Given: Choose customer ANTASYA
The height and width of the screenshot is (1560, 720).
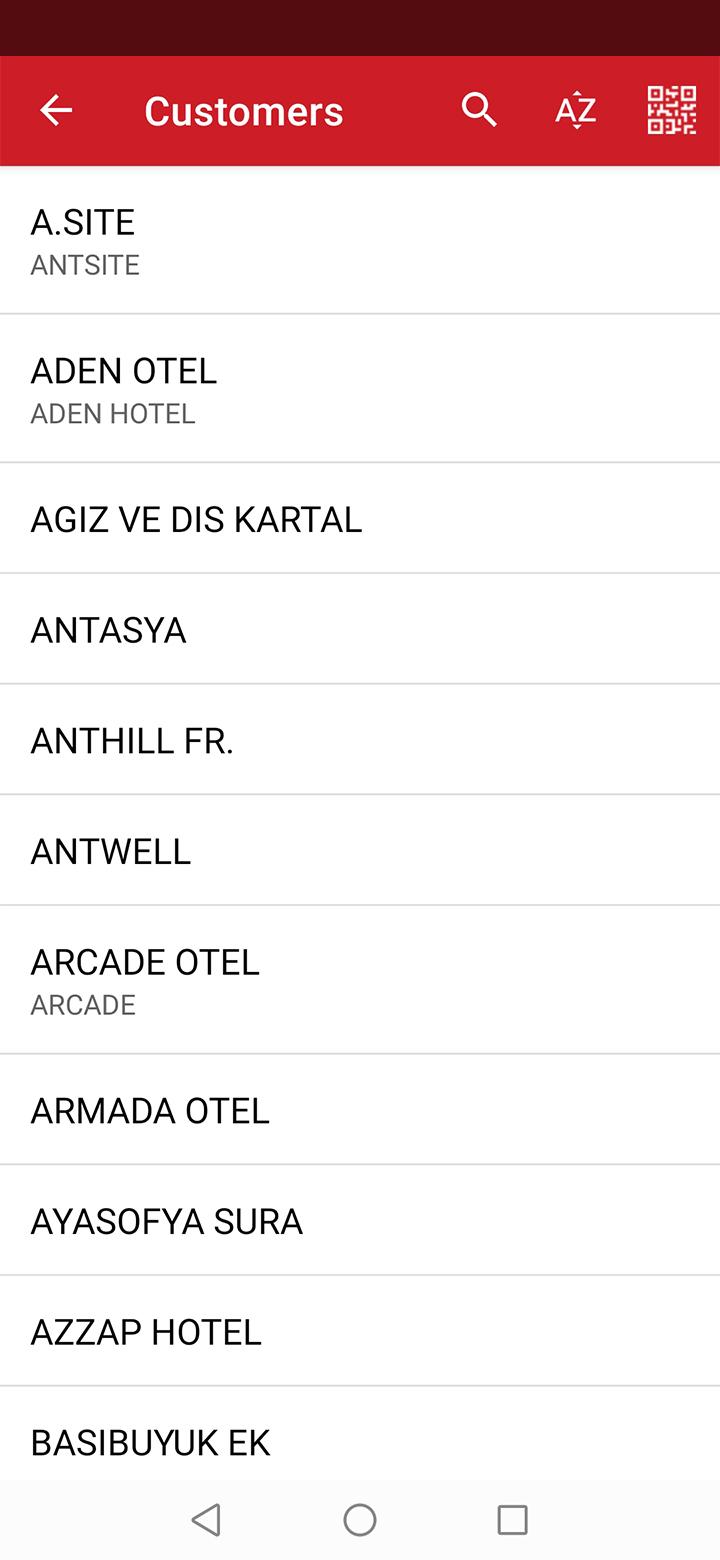Looking at the screenshot, I should (360, 630).
